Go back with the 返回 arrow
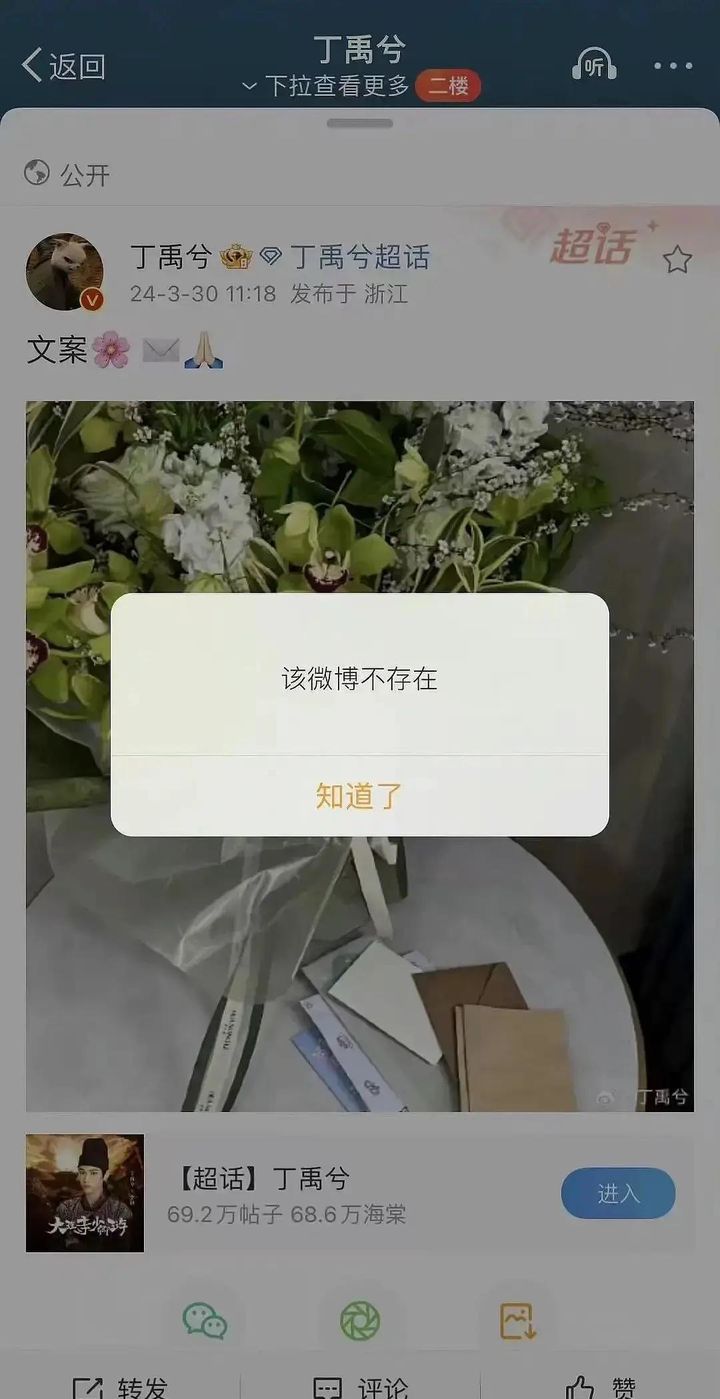 tap(63, 66)
